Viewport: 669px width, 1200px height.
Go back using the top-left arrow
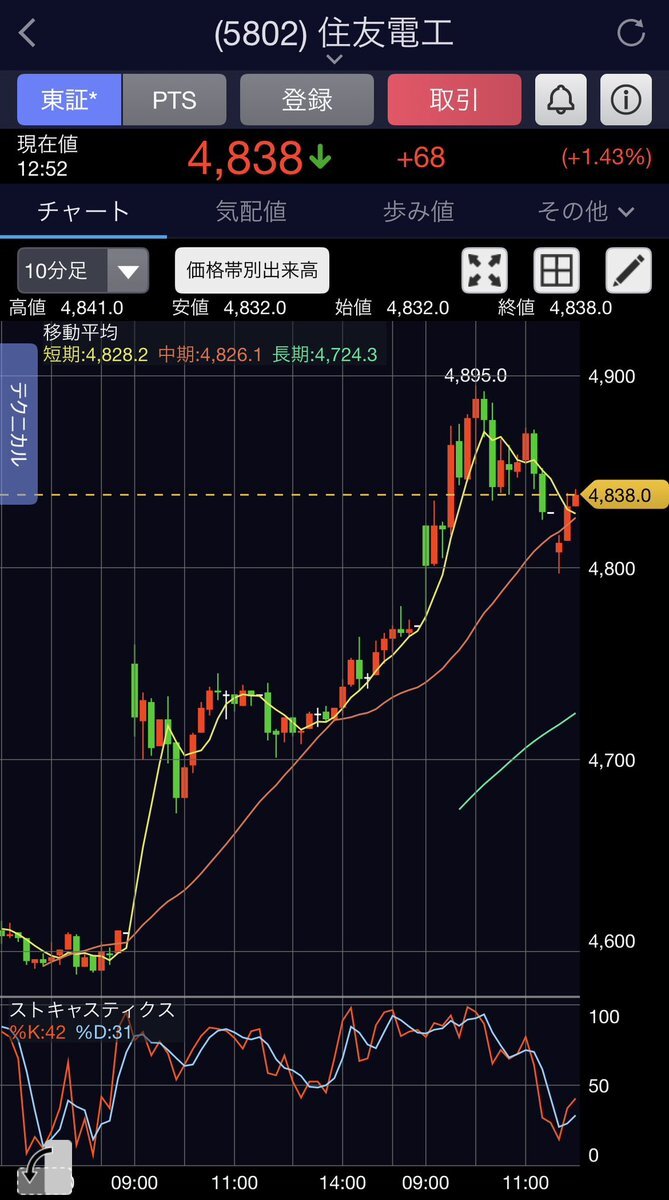click(x=28, y=33)
